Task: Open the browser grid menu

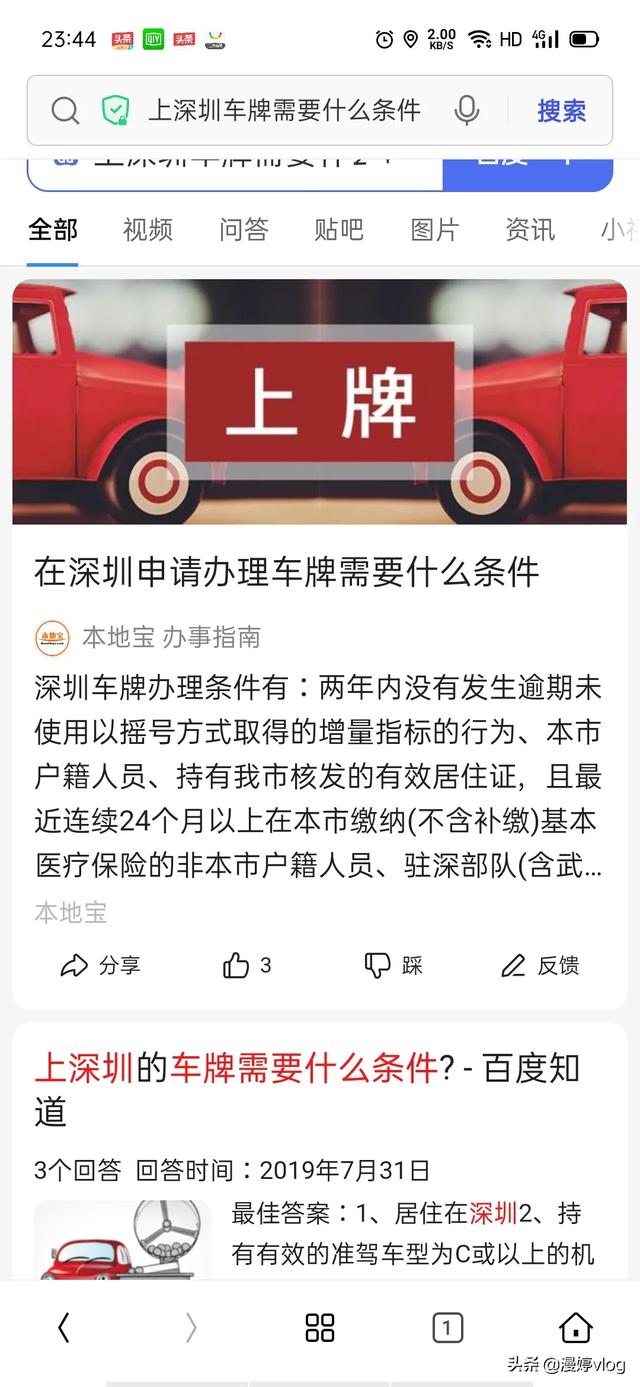Action: pos(320,1328)
